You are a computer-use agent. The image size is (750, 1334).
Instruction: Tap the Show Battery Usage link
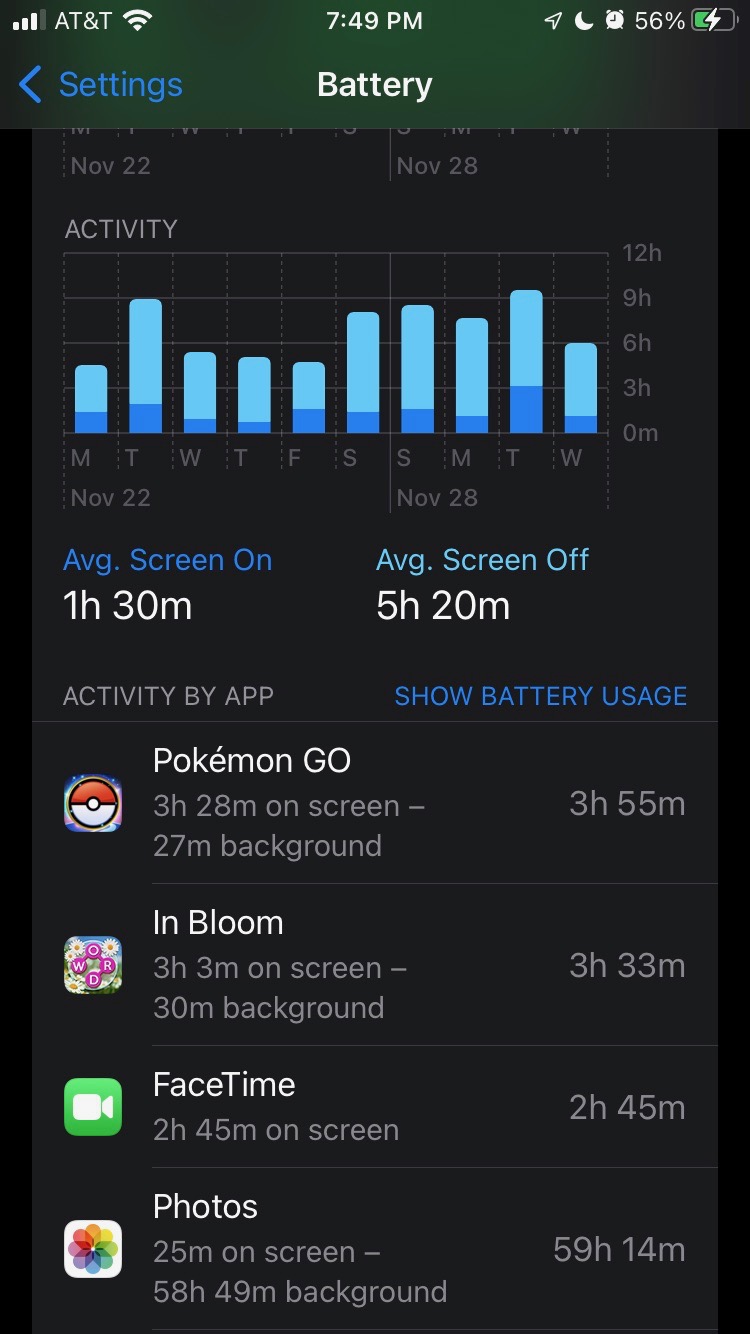click(x=540, y=696)
